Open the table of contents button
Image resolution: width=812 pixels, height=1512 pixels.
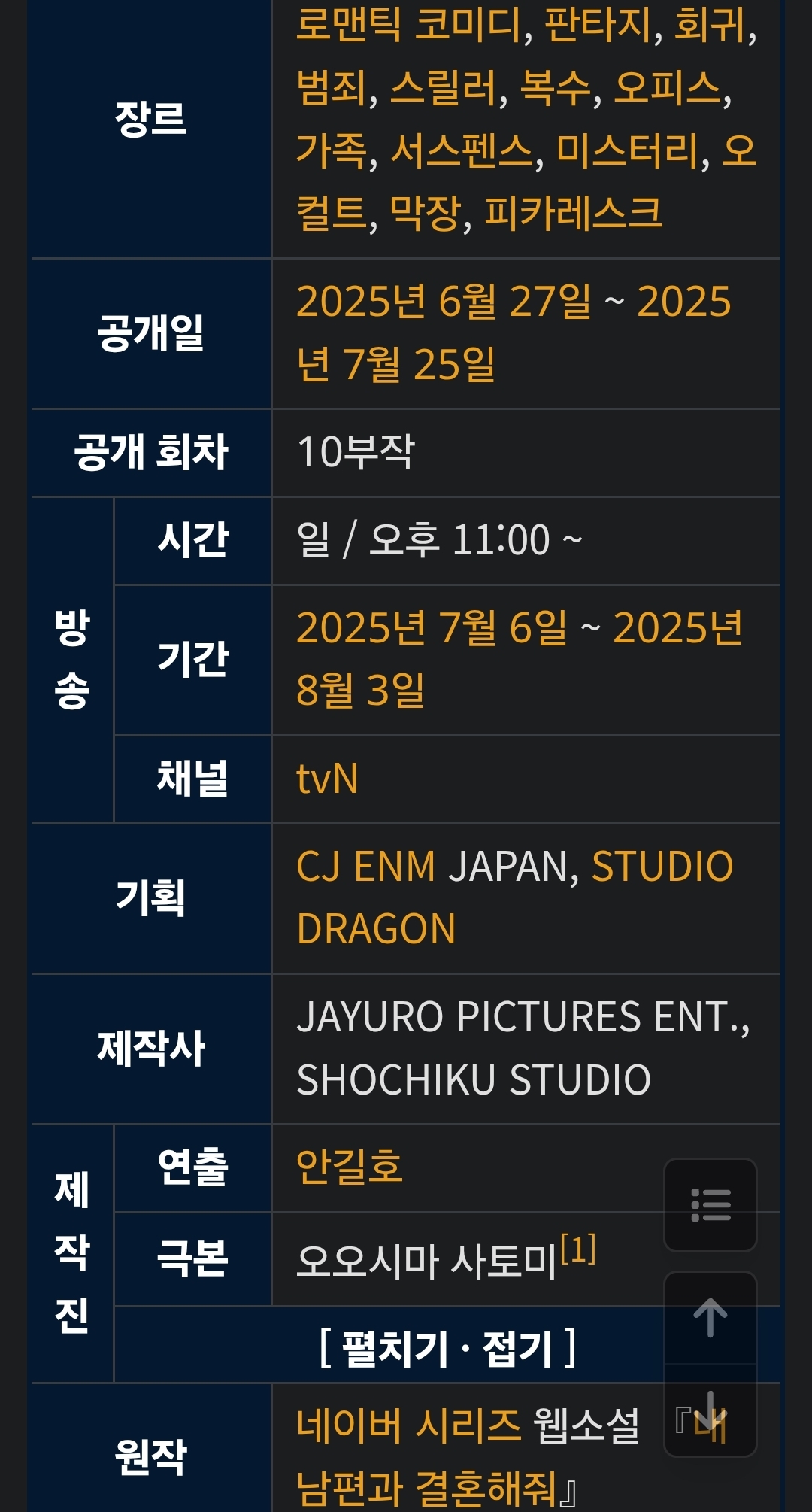[x=710, y=1205]
